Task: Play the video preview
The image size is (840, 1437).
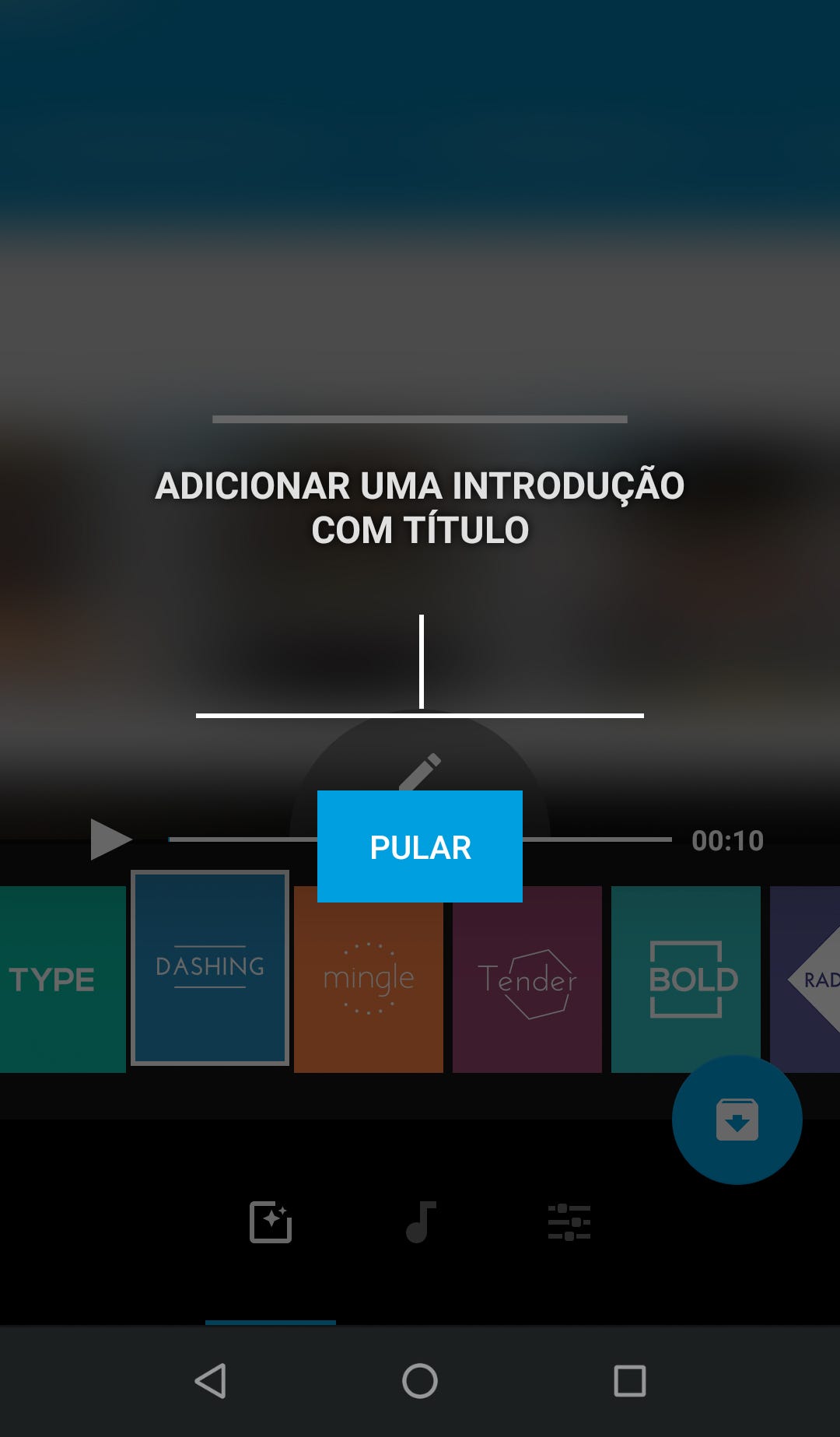Action: [110, 839]
